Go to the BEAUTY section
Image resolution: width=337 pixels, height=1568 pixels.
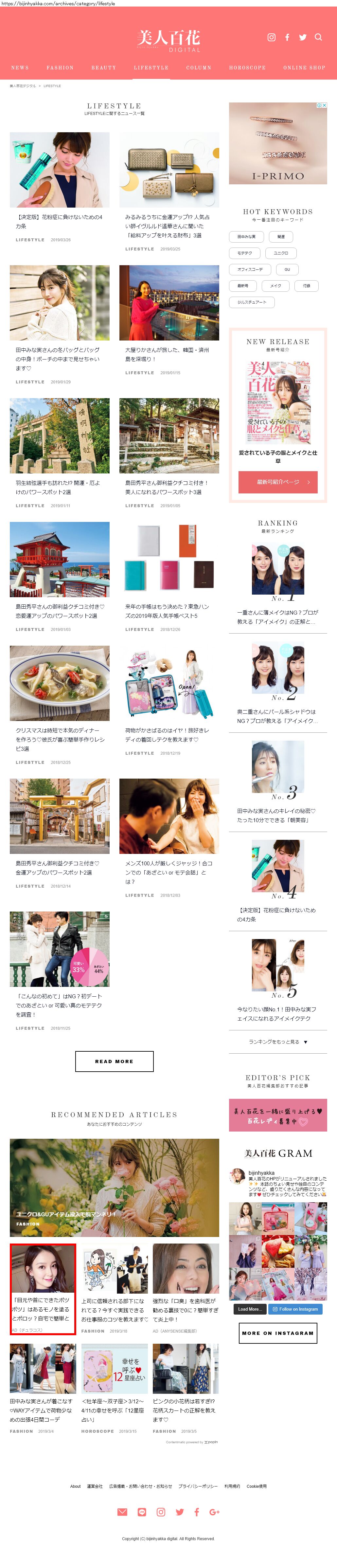[x=103, y=67]
